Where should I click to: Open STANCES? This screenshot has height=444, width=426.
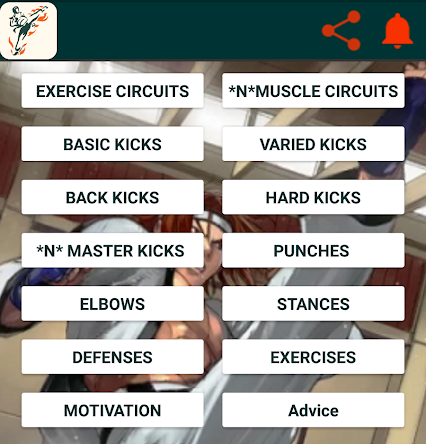pos(313,304)
